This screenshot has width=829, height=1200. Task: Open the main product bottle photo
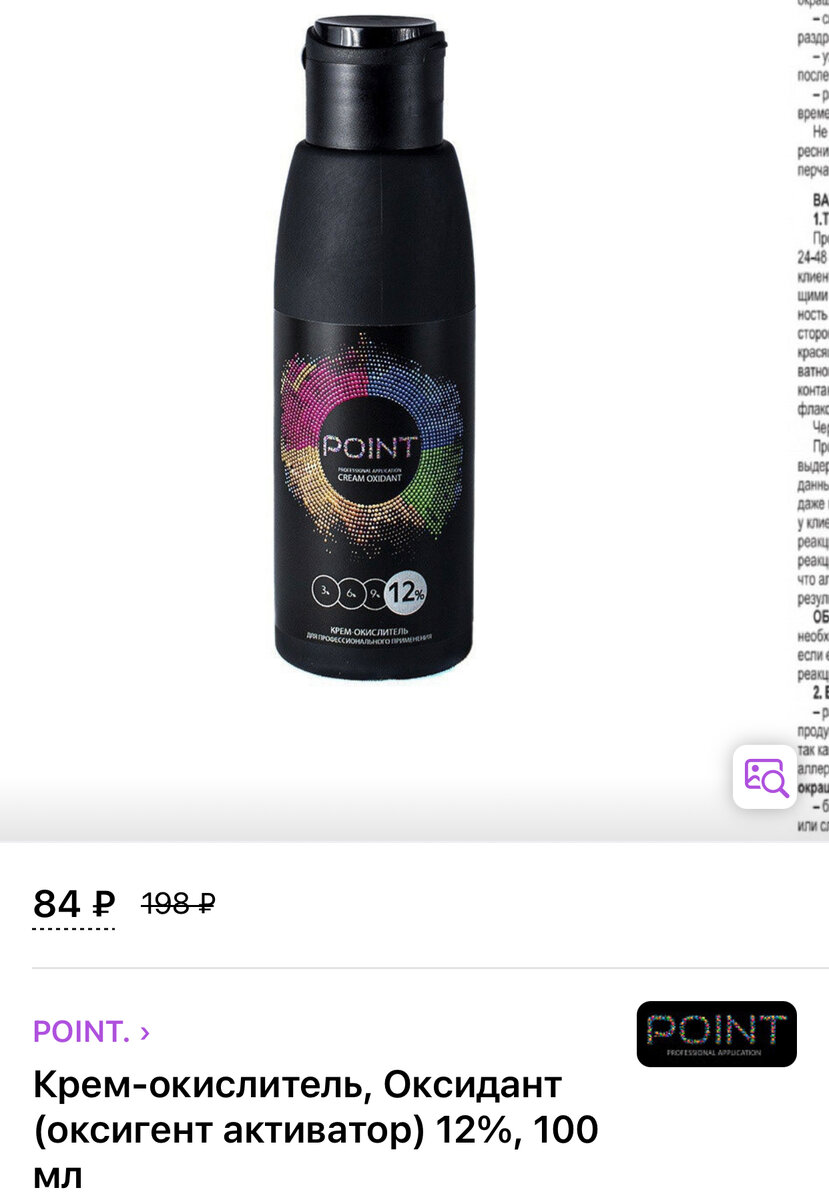coord(375,350)
